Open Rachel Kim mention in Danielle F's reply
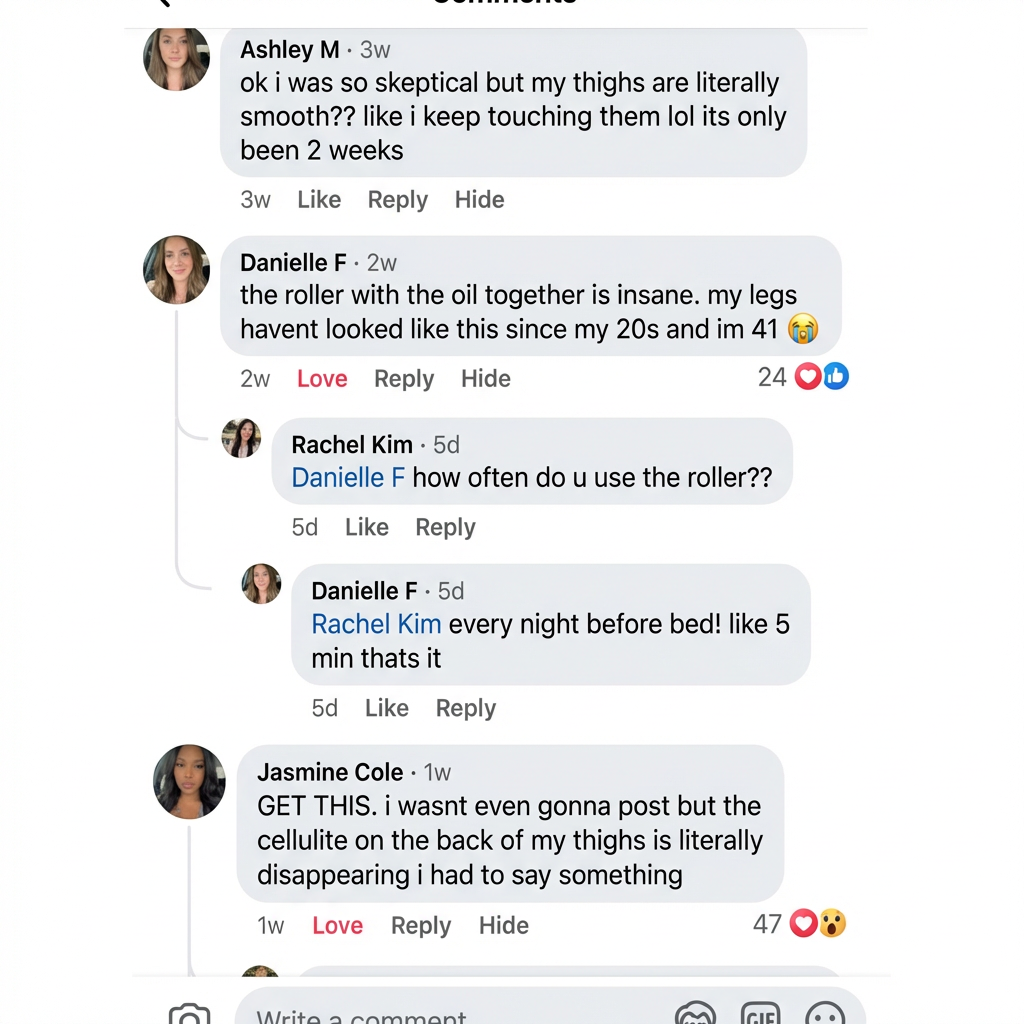1024x1024 pixels. [x=376, y=625]
